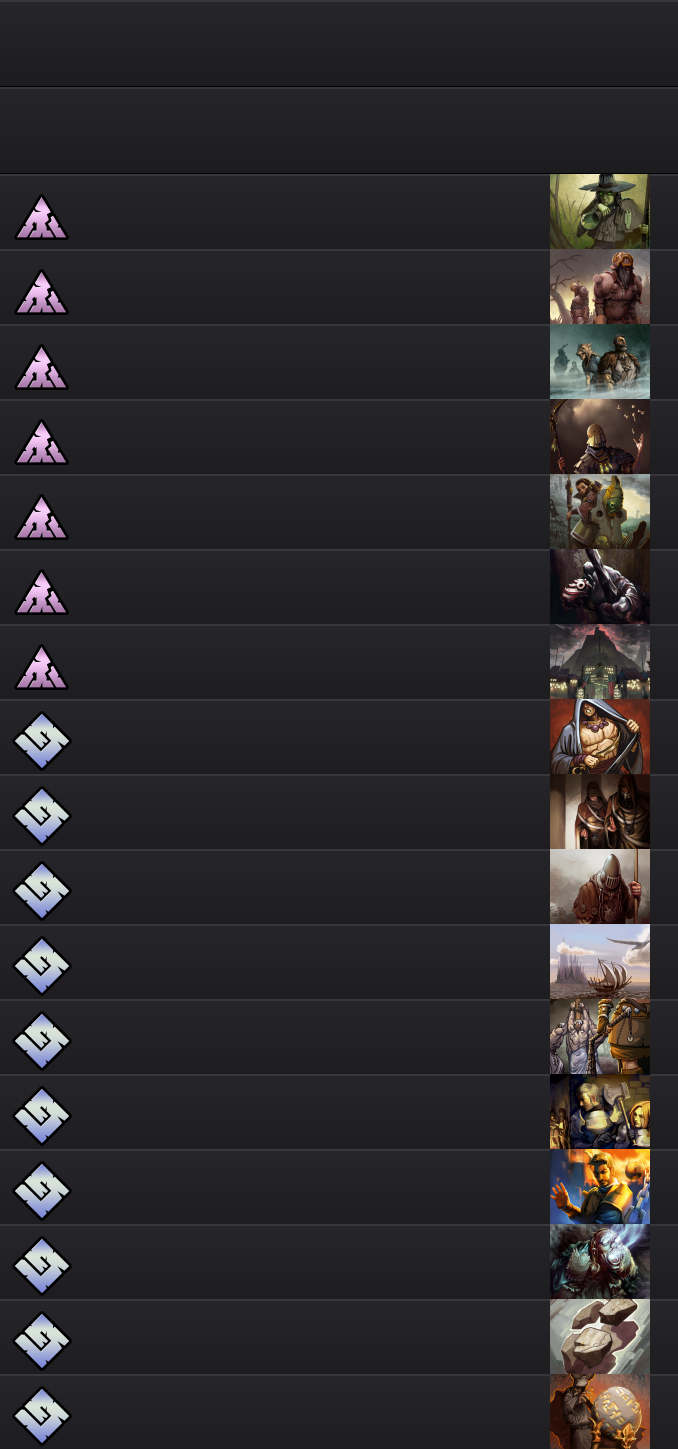
Task: Open the card row showing green witch art
Action: pos(339,212)
